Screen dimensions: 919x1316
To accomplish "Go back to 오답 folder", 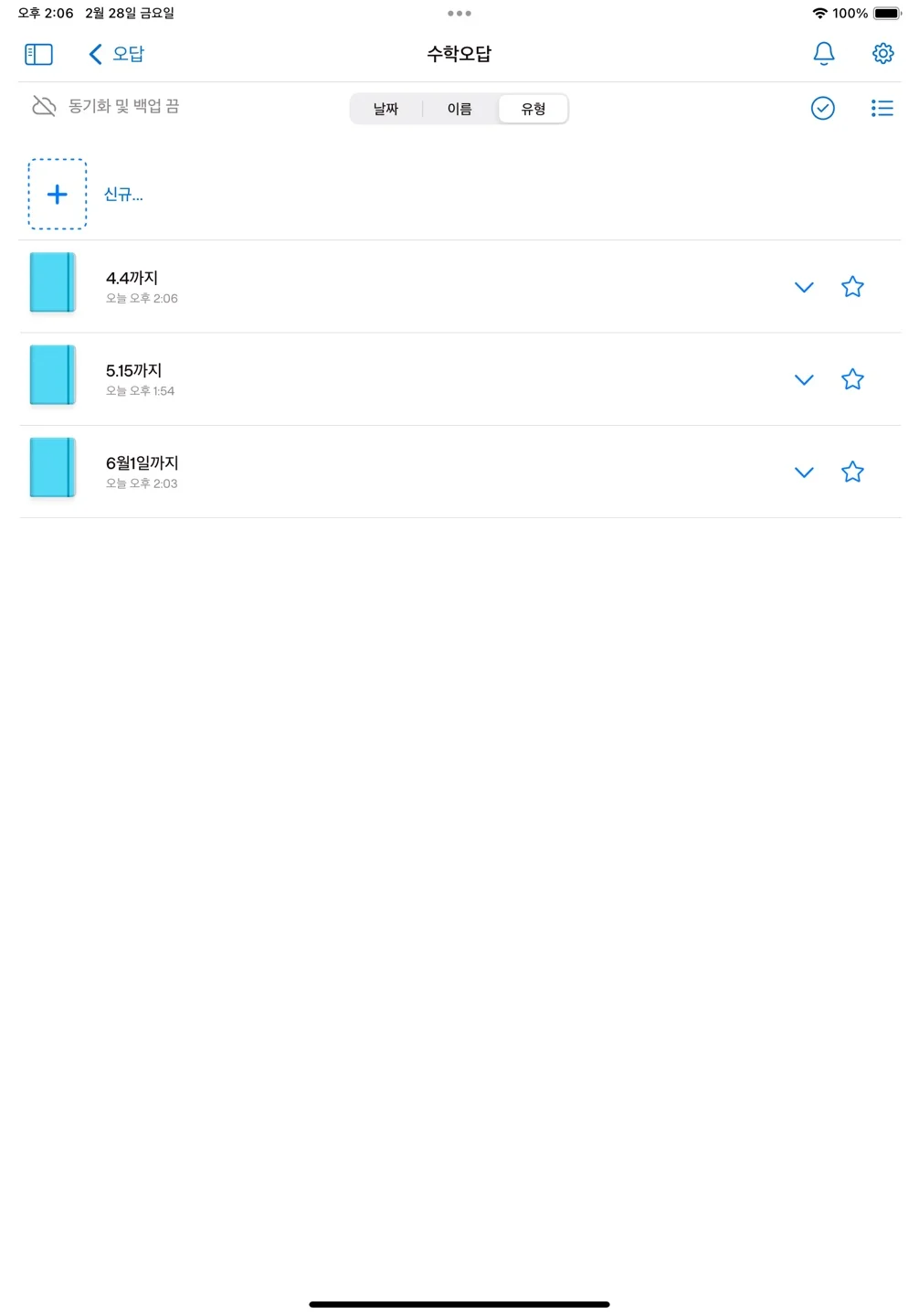I will pyautogui.click(x=117, y=55).
